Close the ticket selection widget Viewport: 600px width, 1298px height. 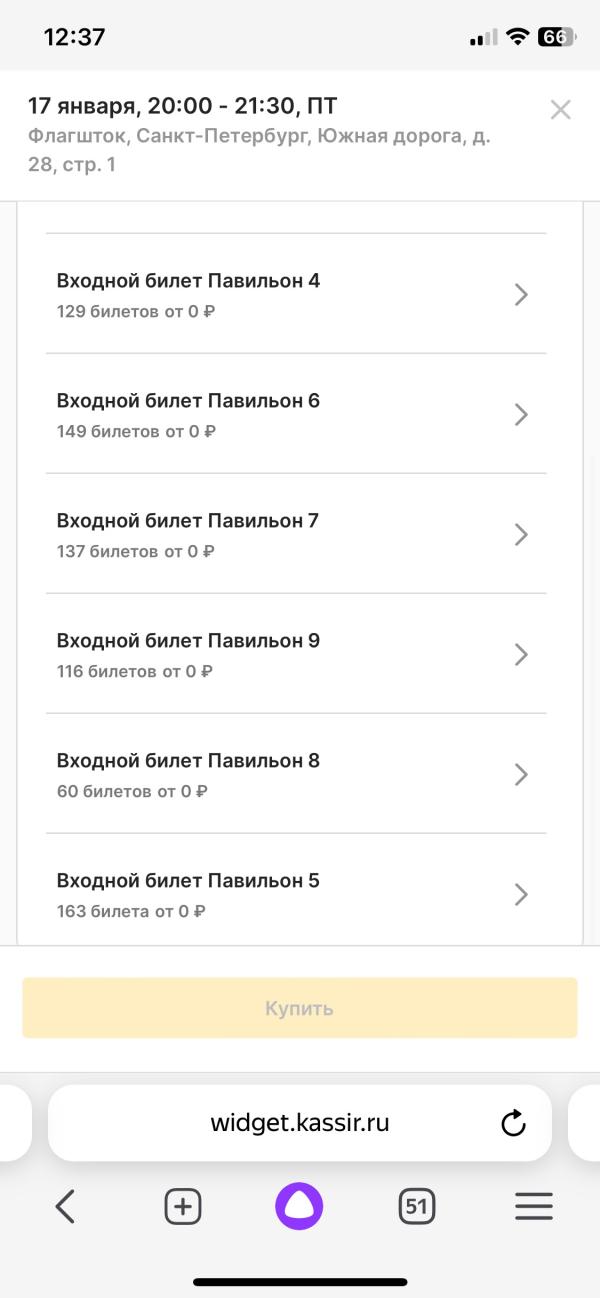(x=560, y=110)
